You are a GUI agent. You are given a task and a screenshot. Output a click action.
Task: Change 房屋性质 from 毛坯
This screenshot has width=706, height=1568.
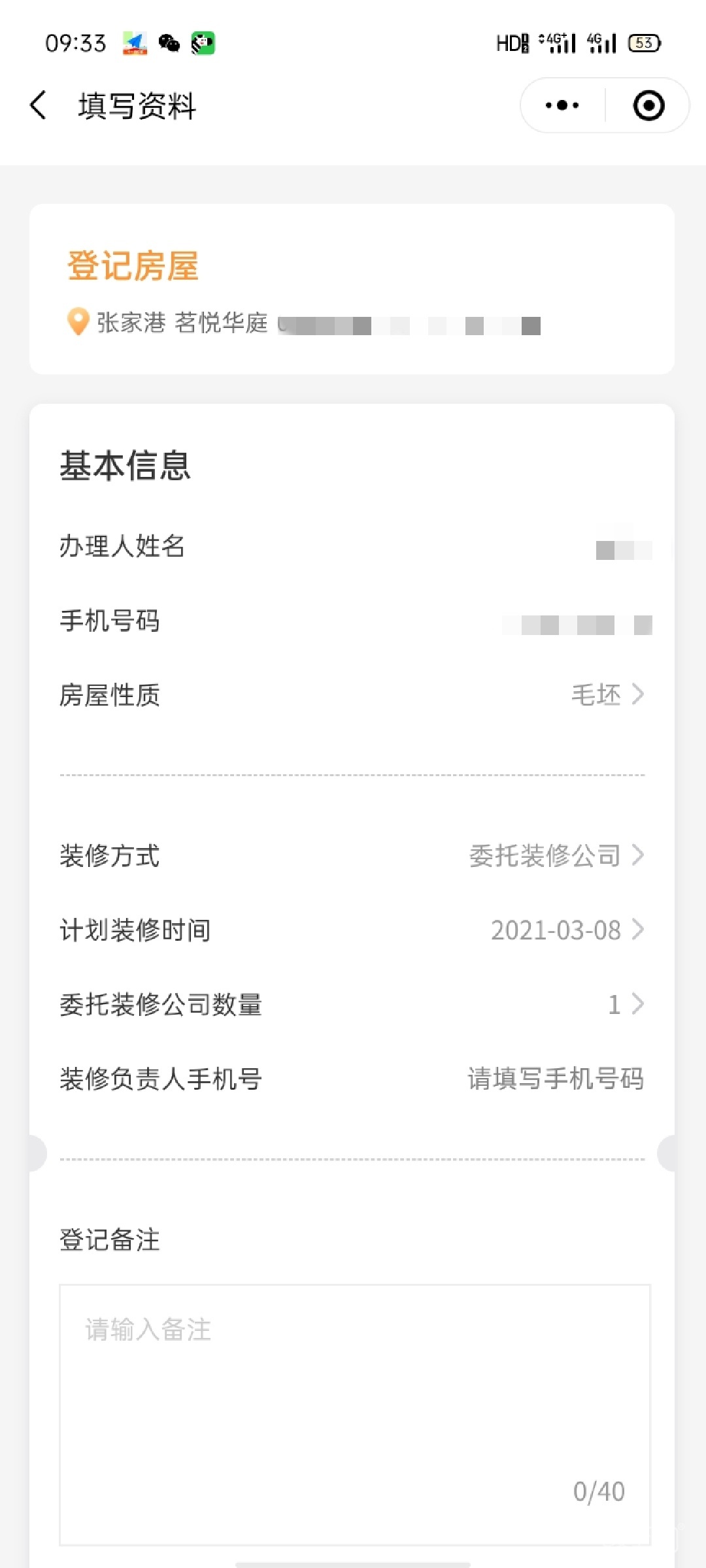(607, 694)
